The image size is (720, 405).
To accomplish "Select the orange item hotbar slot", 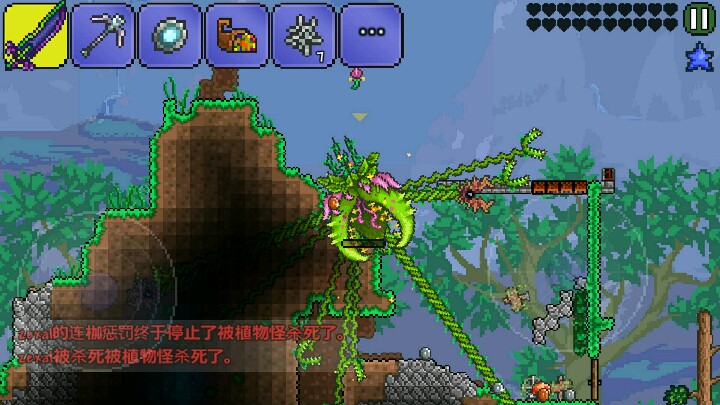I will [x=237, y=34].
